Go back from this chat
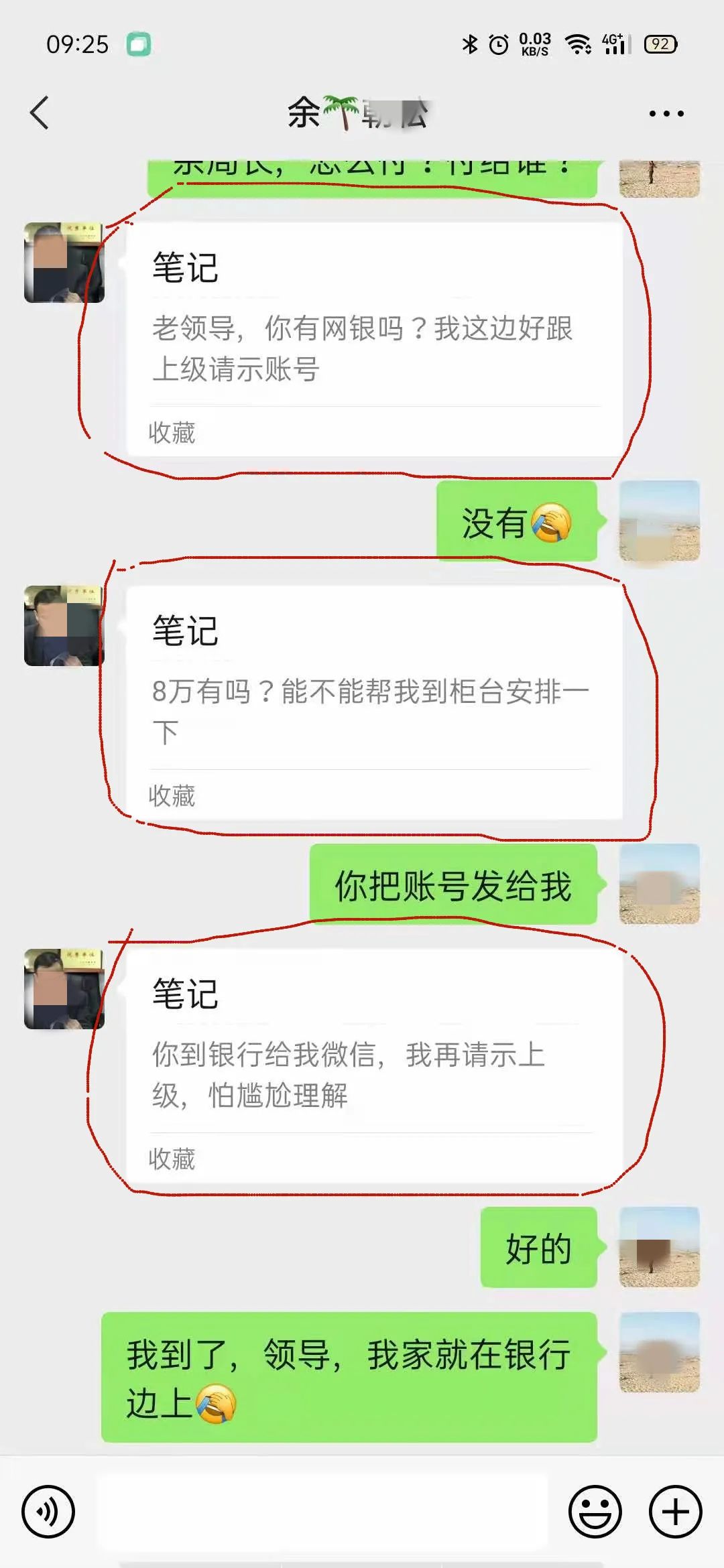Viewport: 724px width, 1568px height. pos(40,113)
